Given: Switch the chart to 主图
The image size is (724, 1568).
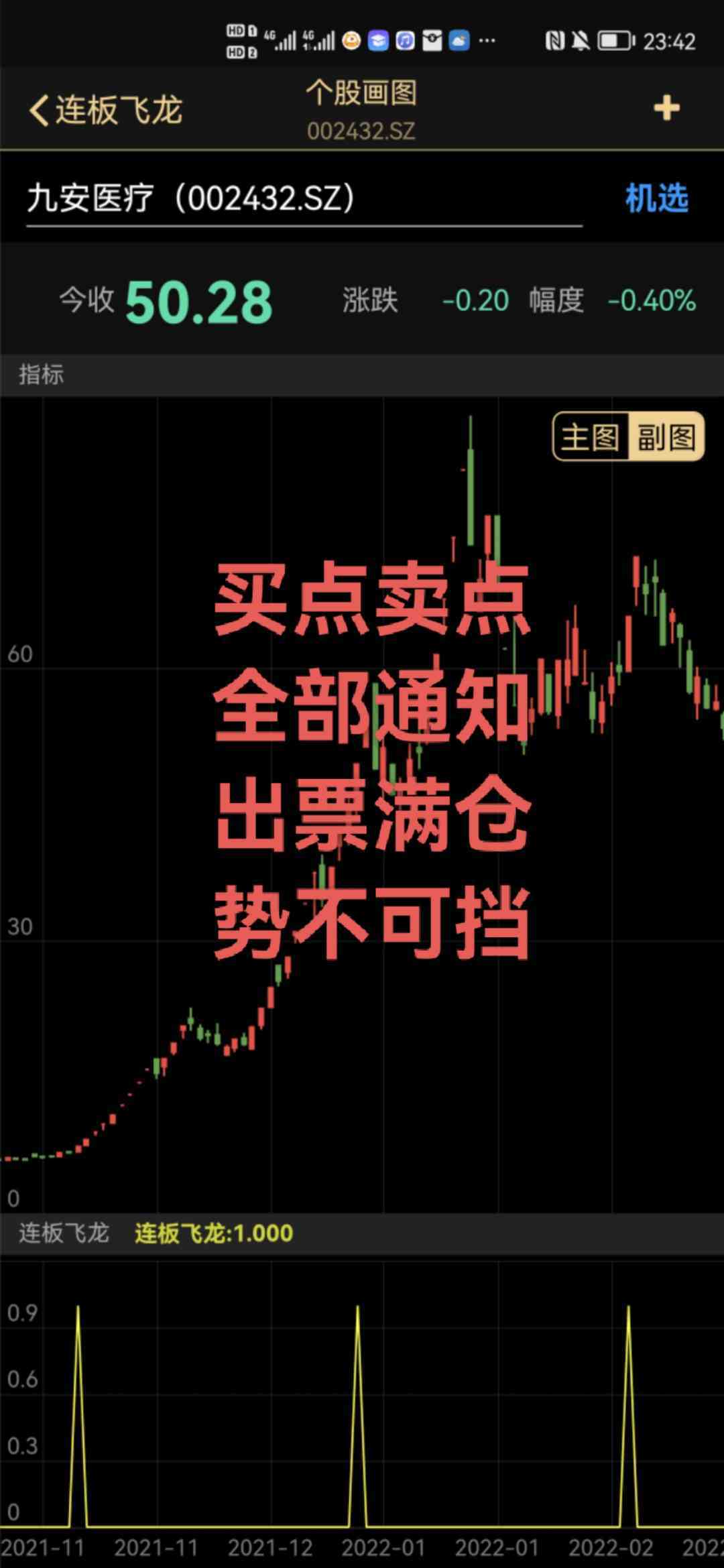Looking at the screenshot, I should (x=590, y=437).
